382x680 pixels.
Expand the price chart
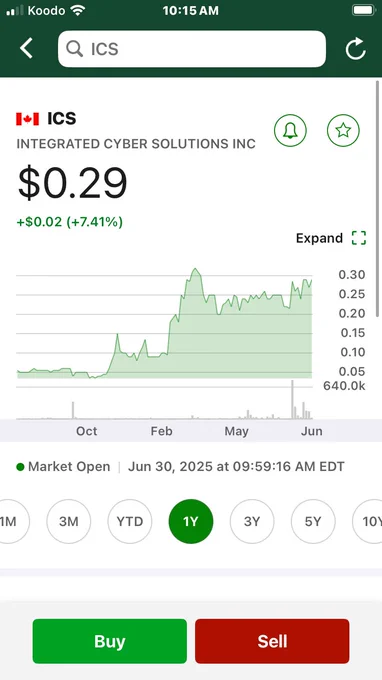(x=331, y=238)
